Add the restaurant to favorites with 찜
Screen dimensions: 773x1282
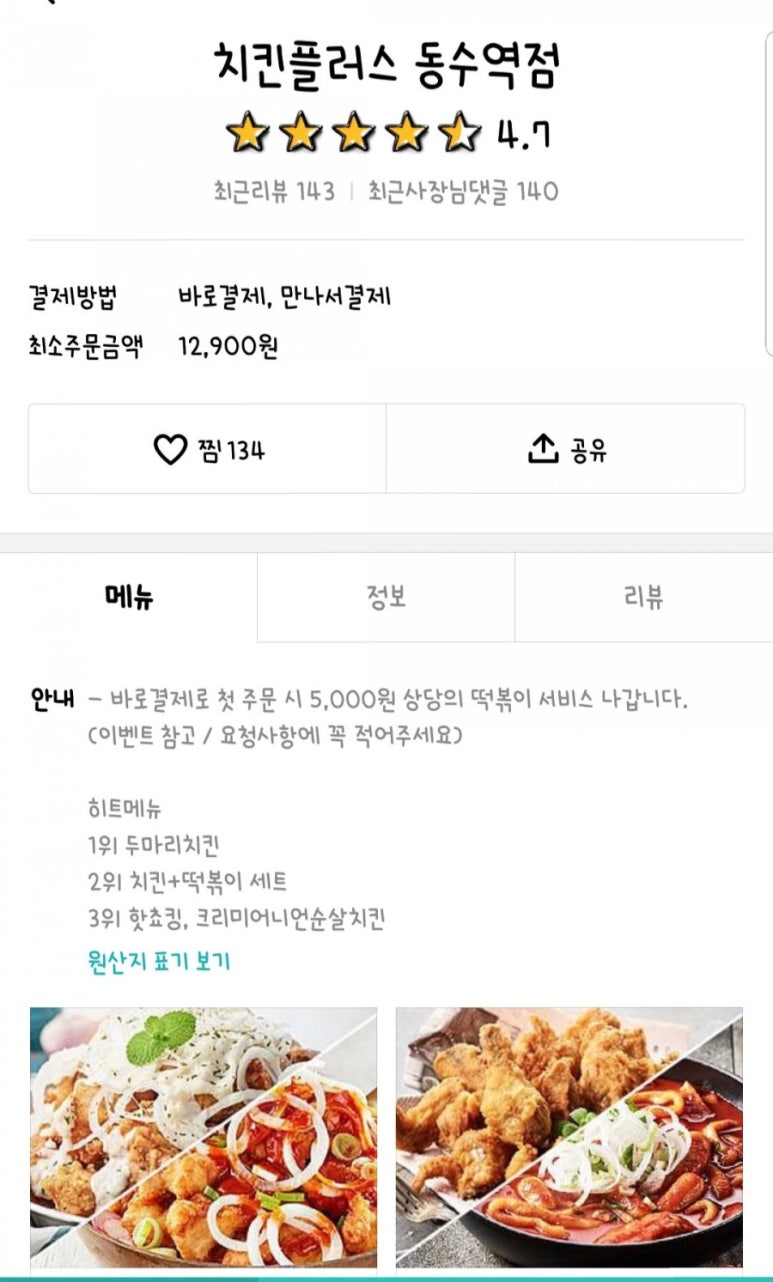[x=208, y=450]
